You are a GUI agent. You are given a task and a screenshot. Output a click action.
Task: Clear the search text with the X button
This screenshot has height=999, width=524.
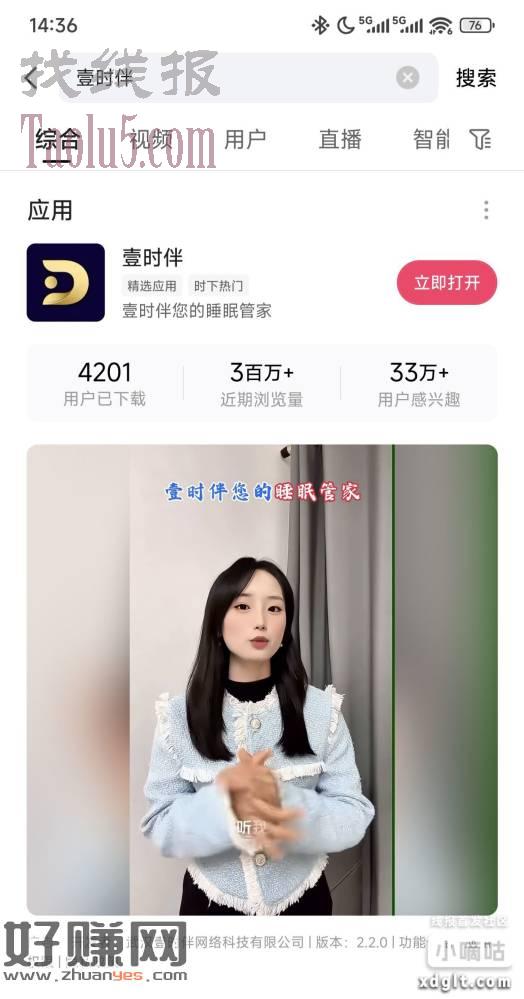click(x=407, y=78)
